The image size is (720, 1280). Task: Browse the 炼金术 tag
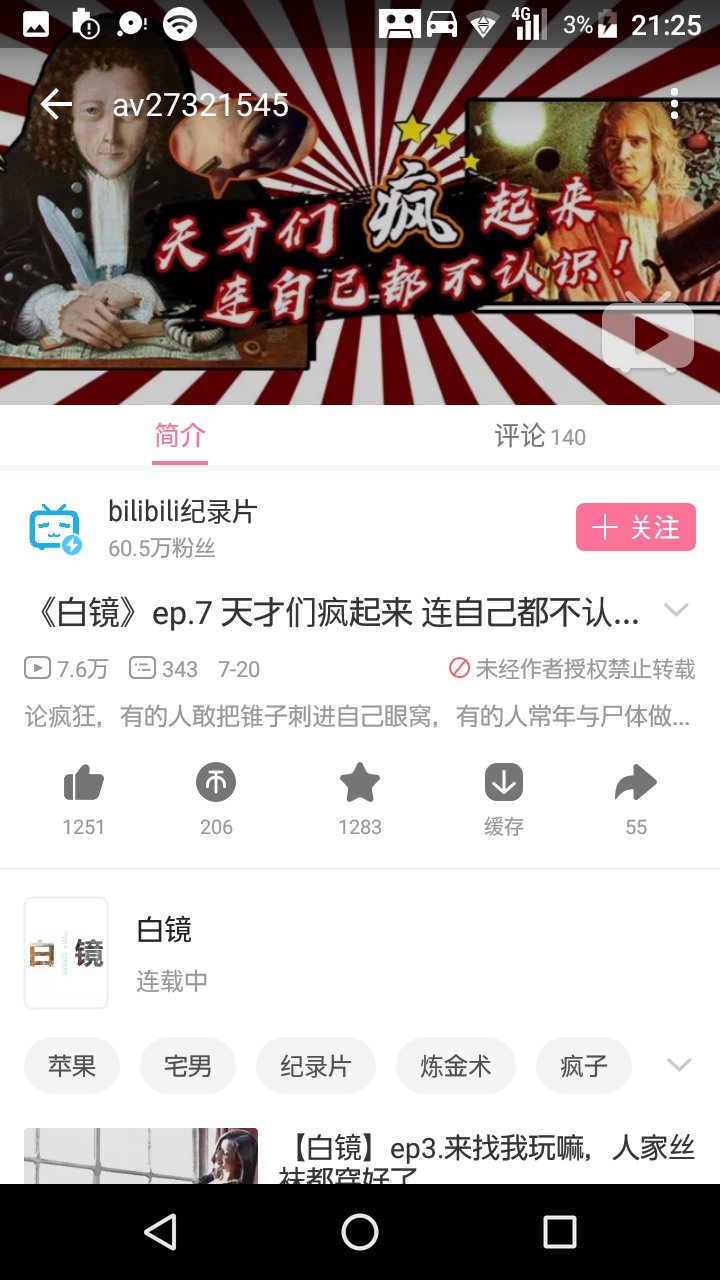(456, 1066)
